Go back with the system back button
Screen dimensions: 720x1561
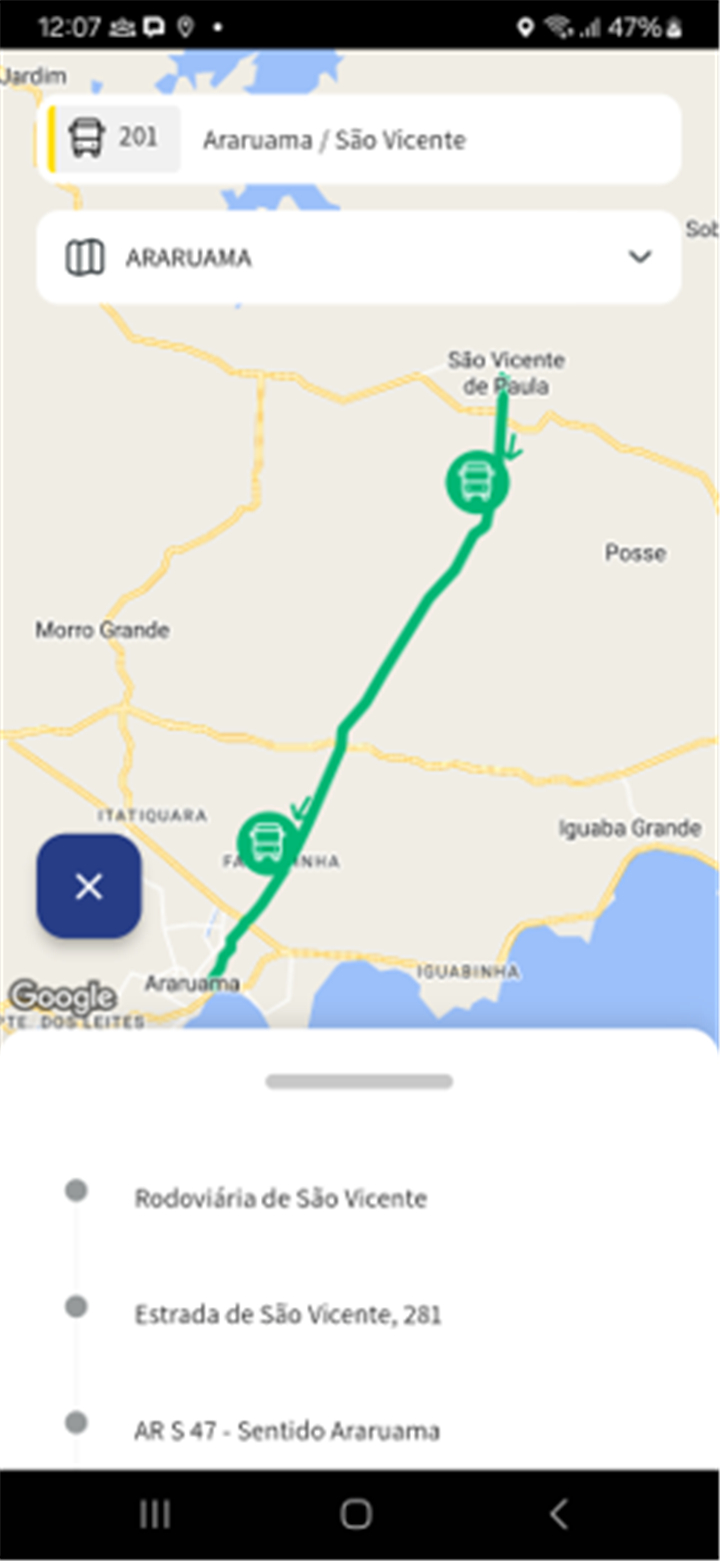click(559, 1514)
